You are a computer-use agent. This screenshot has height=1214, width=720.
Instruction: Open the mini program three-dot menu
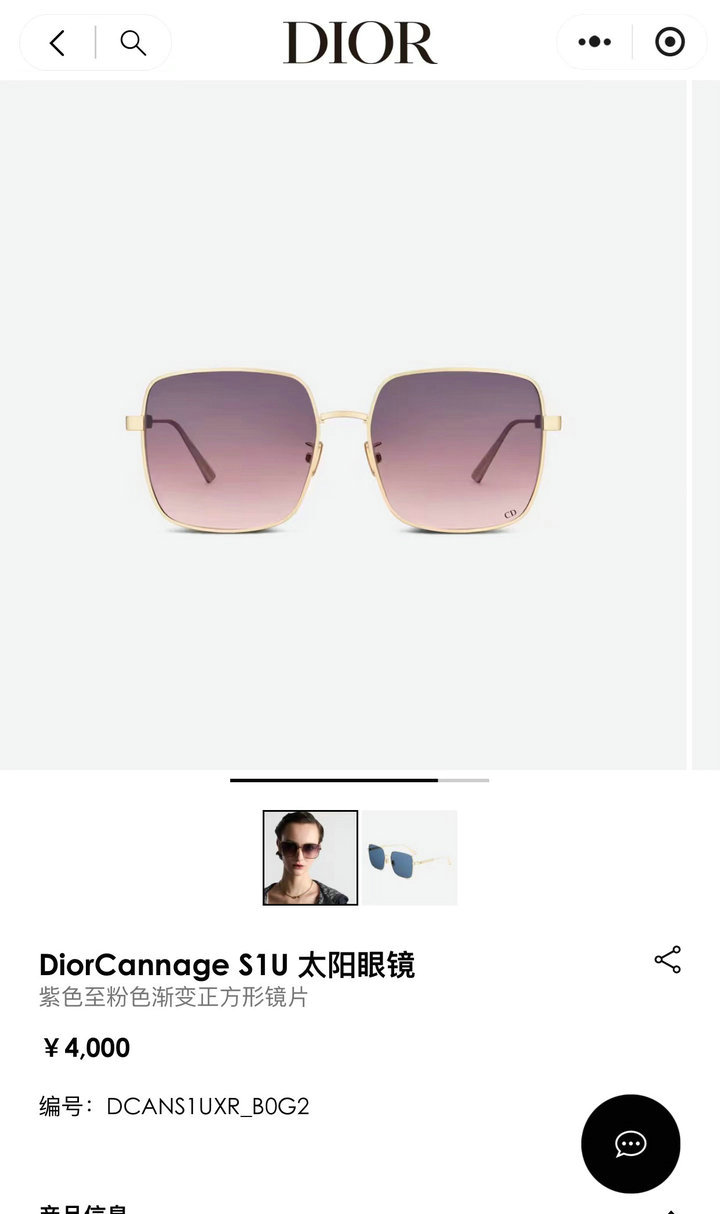[x=594, y=42]
